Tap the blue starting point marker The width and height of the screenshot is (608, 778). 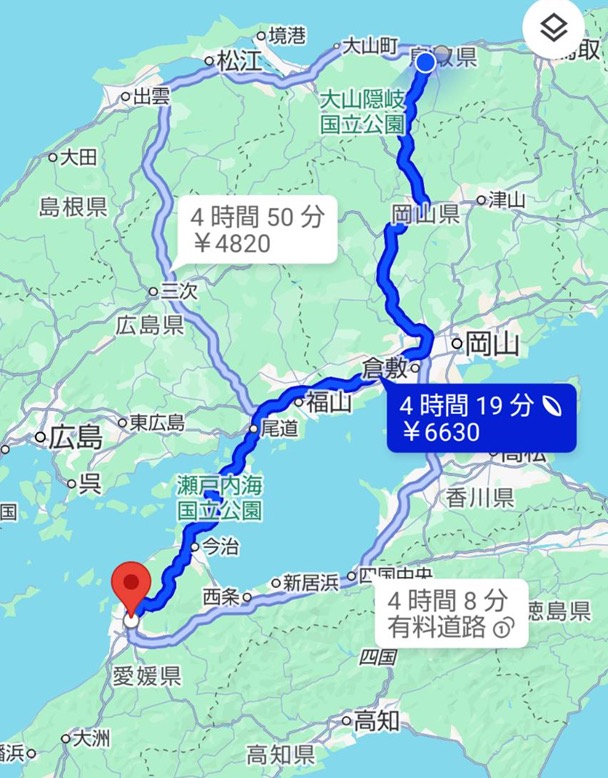click(x=425, y=63)
